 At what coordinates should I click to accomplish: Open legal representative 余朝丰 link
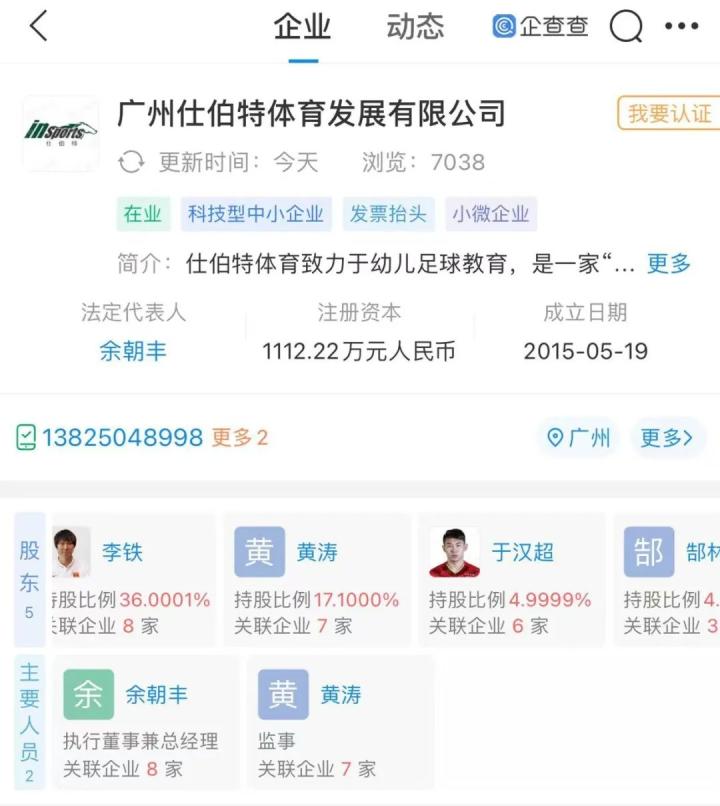(133, 351)
